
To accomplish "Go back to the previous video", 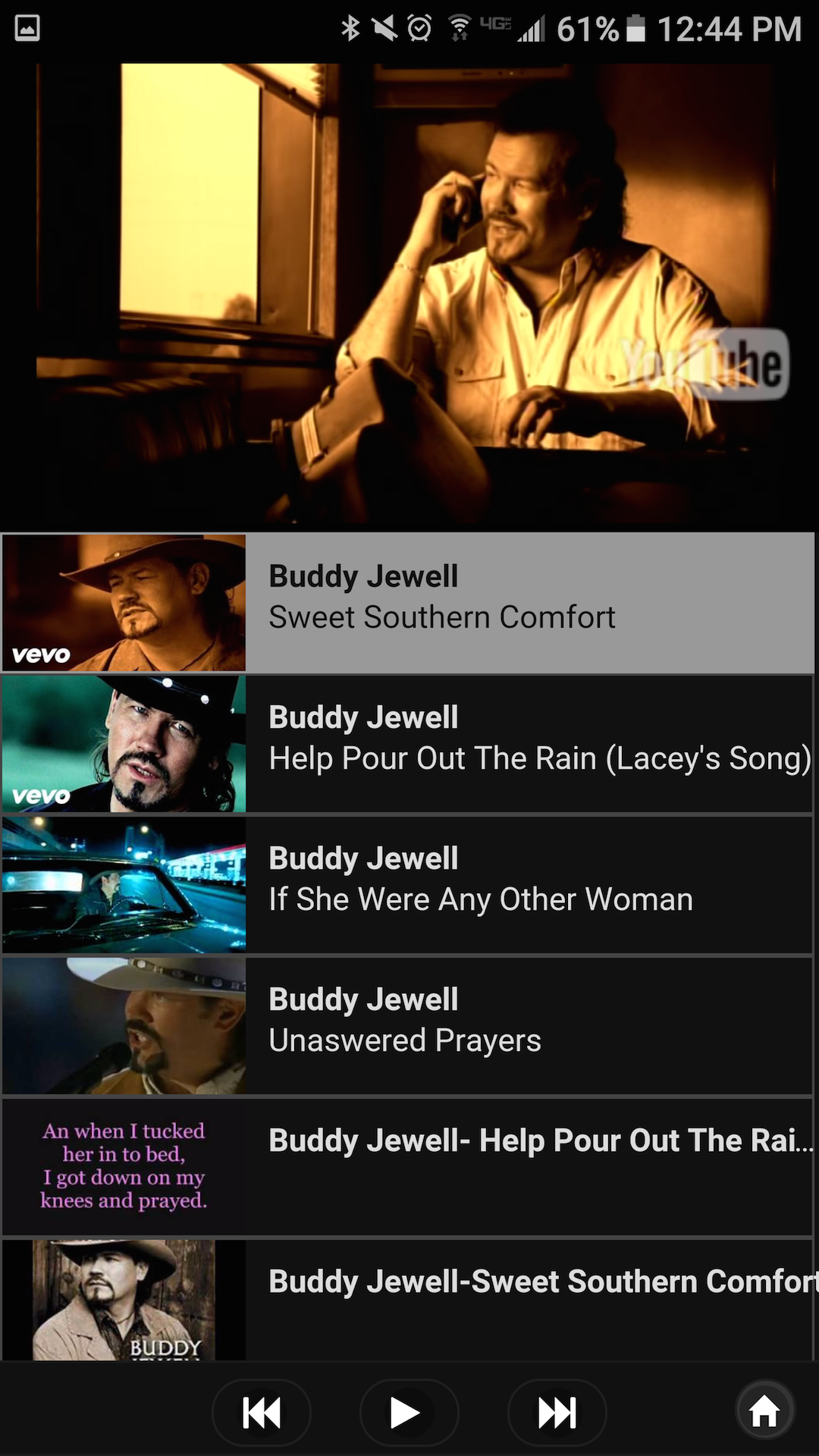I will 261,1410.
